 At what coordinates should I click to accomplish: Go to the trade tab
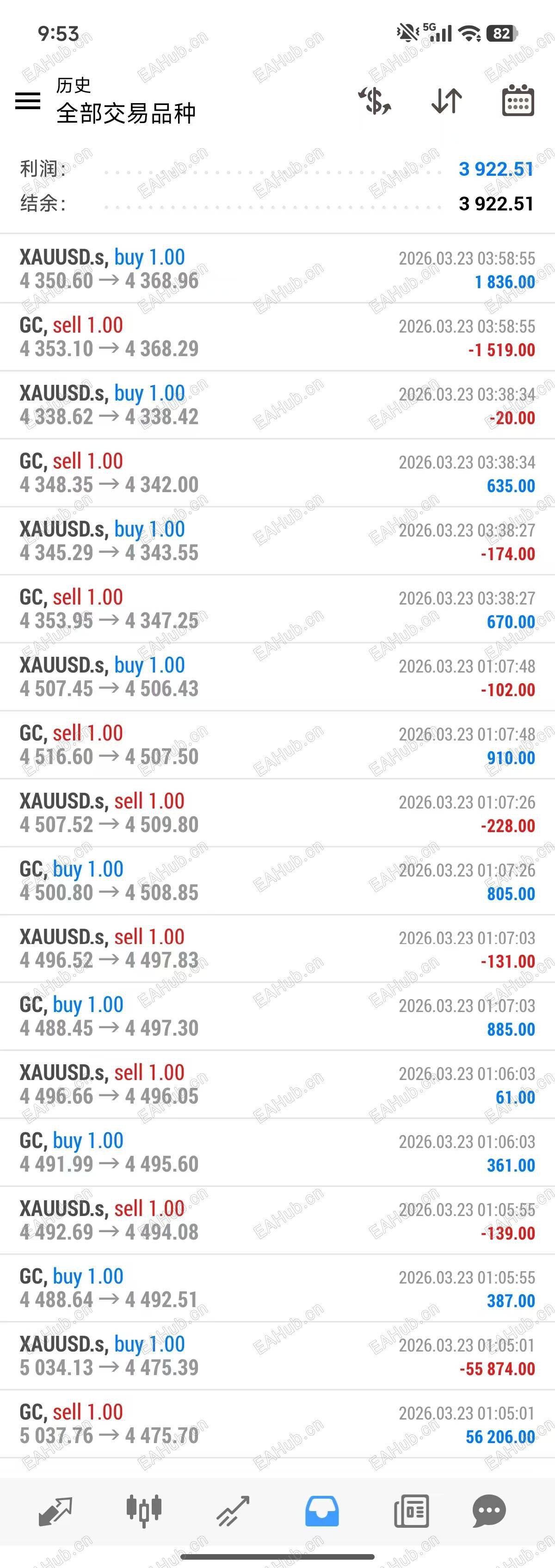233,1512
